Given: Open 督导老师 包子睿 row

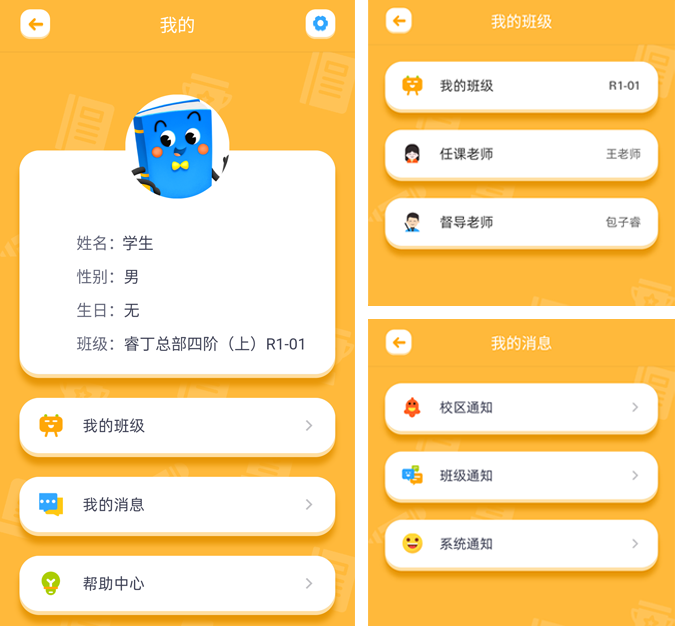Looking at the screenshot, I should [x=521, y=222].
